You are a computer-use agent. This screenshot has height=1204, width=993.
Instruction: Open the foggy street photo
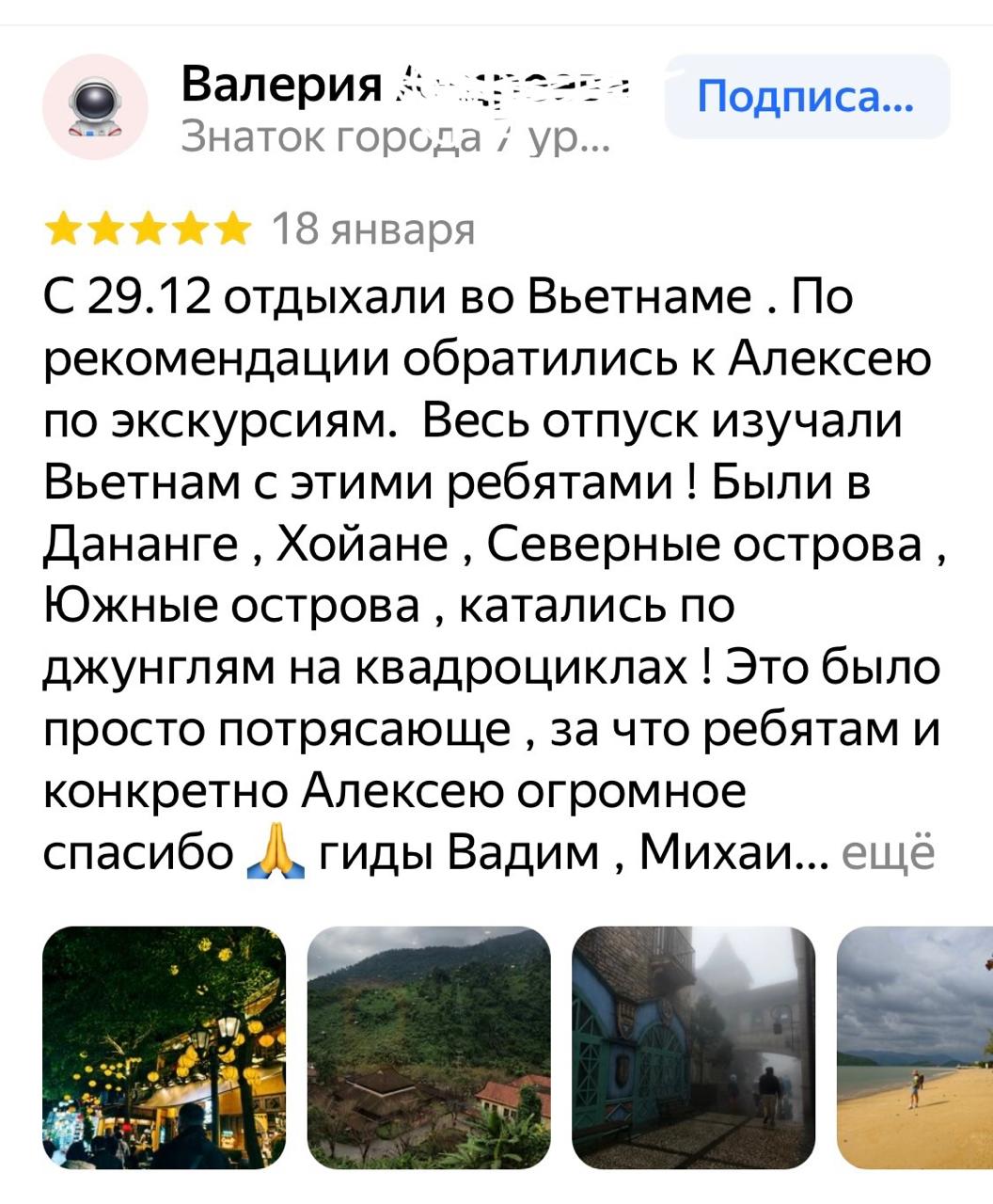click(x=693, y=1047)
